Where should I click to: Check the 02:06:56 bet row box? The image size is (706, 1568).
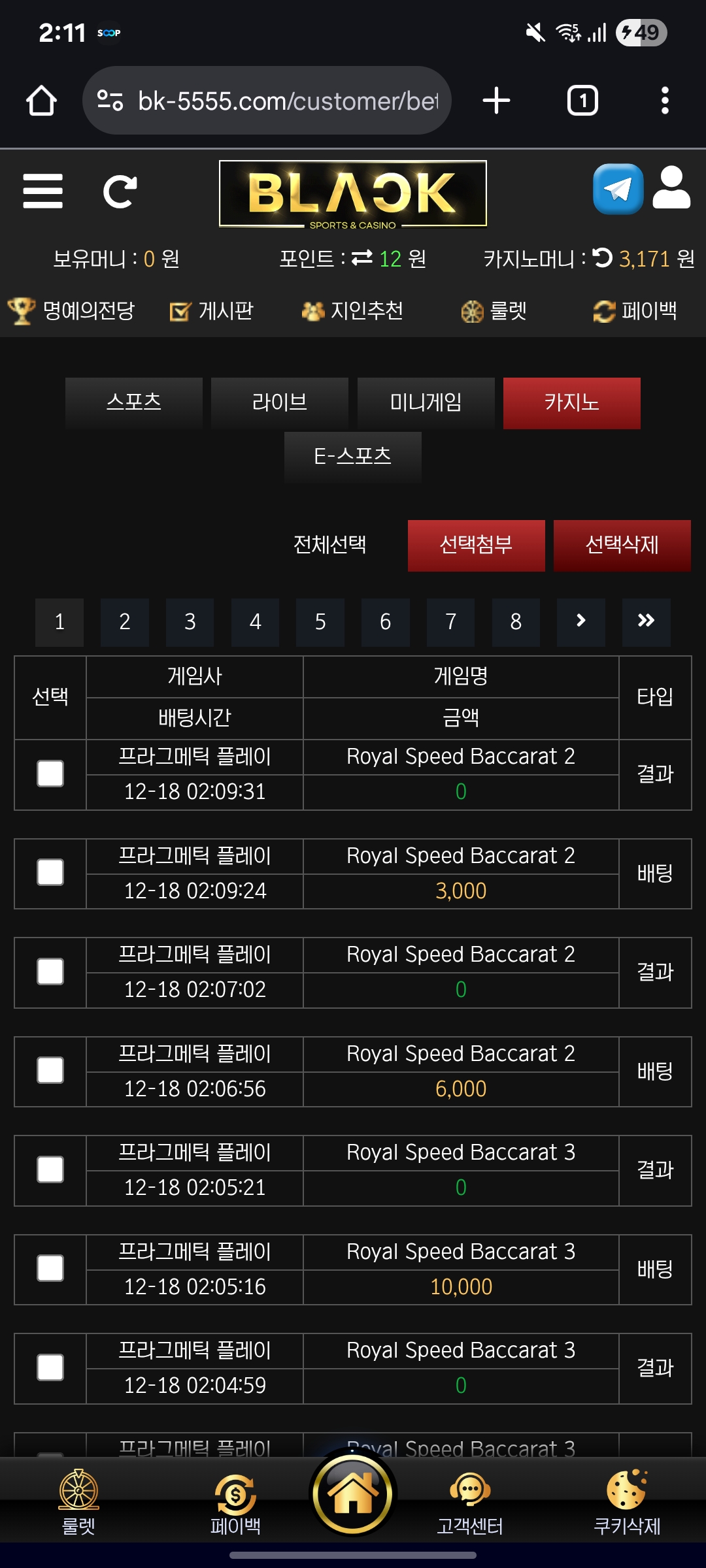pos(50,1071)
